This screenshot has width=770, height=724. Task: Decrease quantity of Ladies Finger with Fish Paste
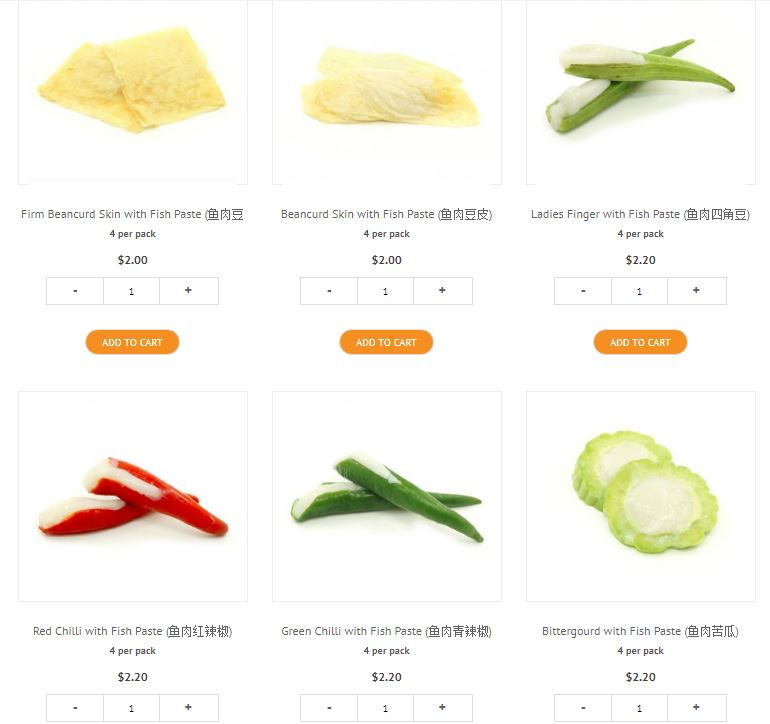point(583,291)
